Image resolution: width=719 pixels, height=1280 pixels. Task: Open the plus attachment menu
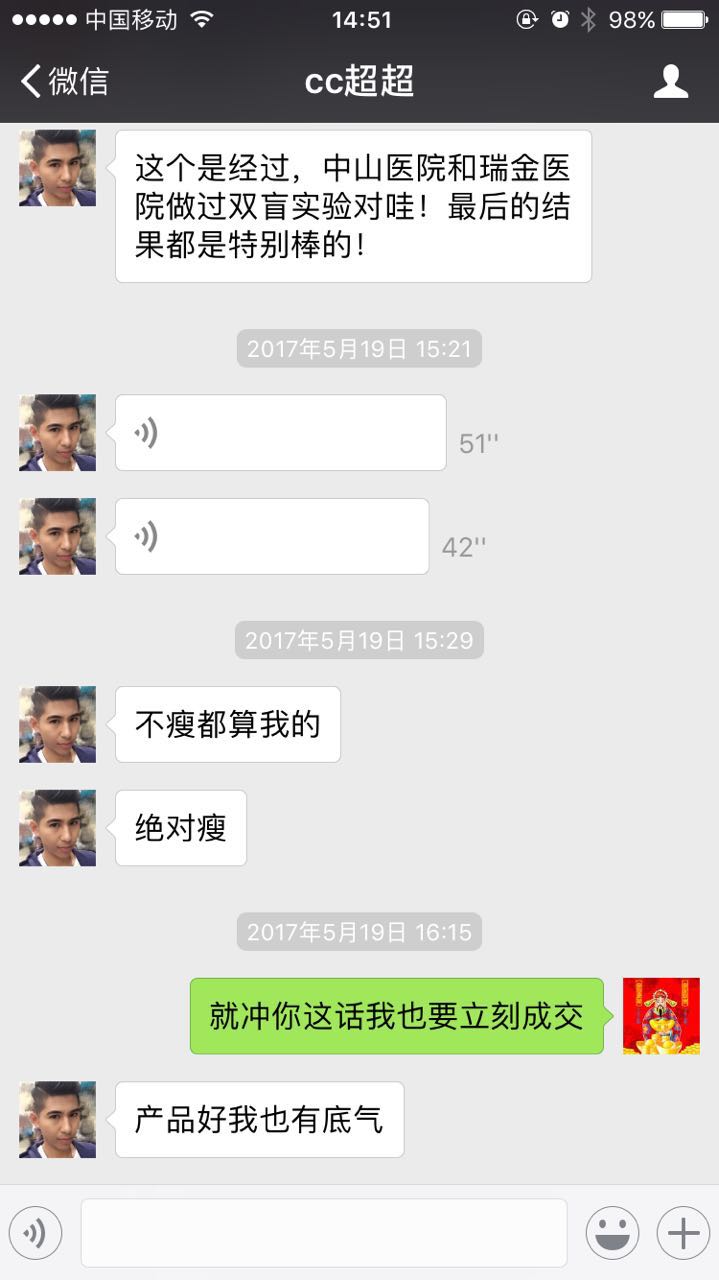coord(683,1233)
